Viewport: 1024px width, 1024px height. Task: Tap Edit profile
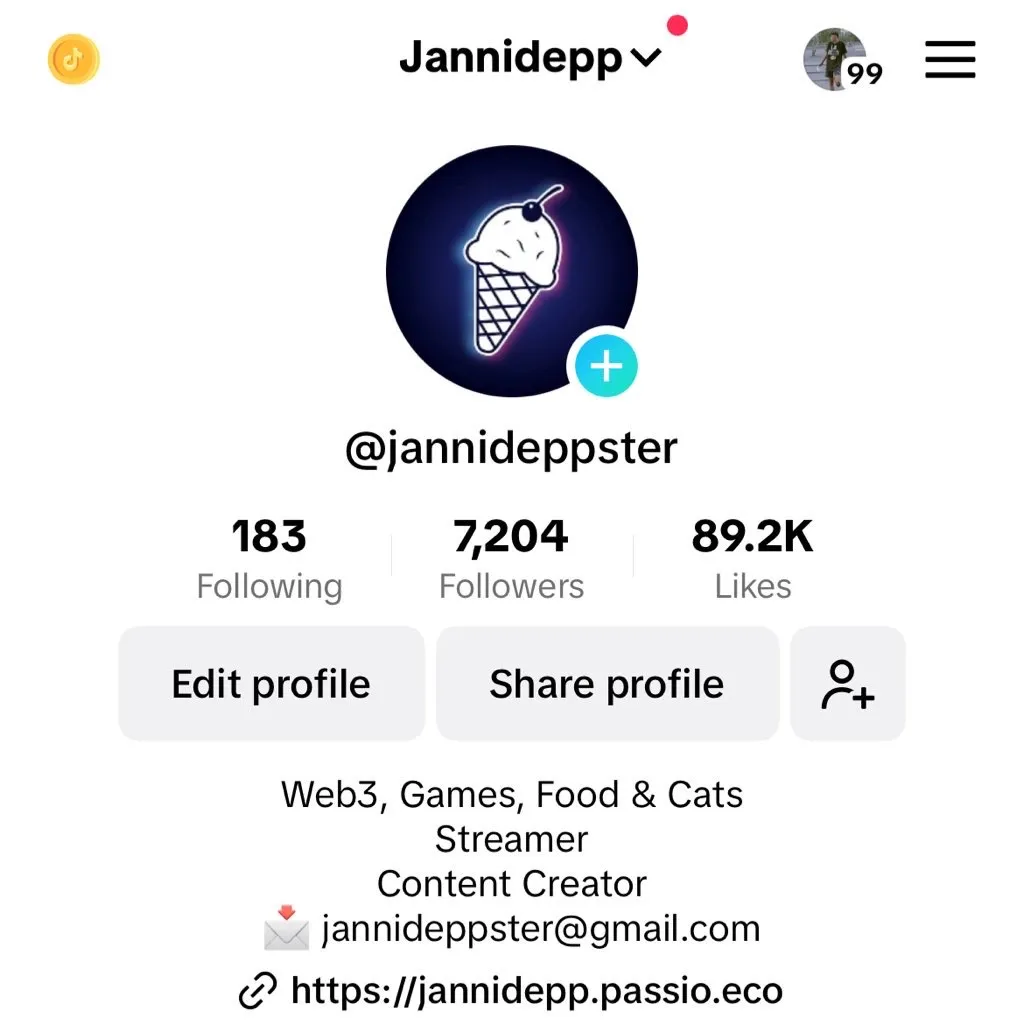[271, 684]
